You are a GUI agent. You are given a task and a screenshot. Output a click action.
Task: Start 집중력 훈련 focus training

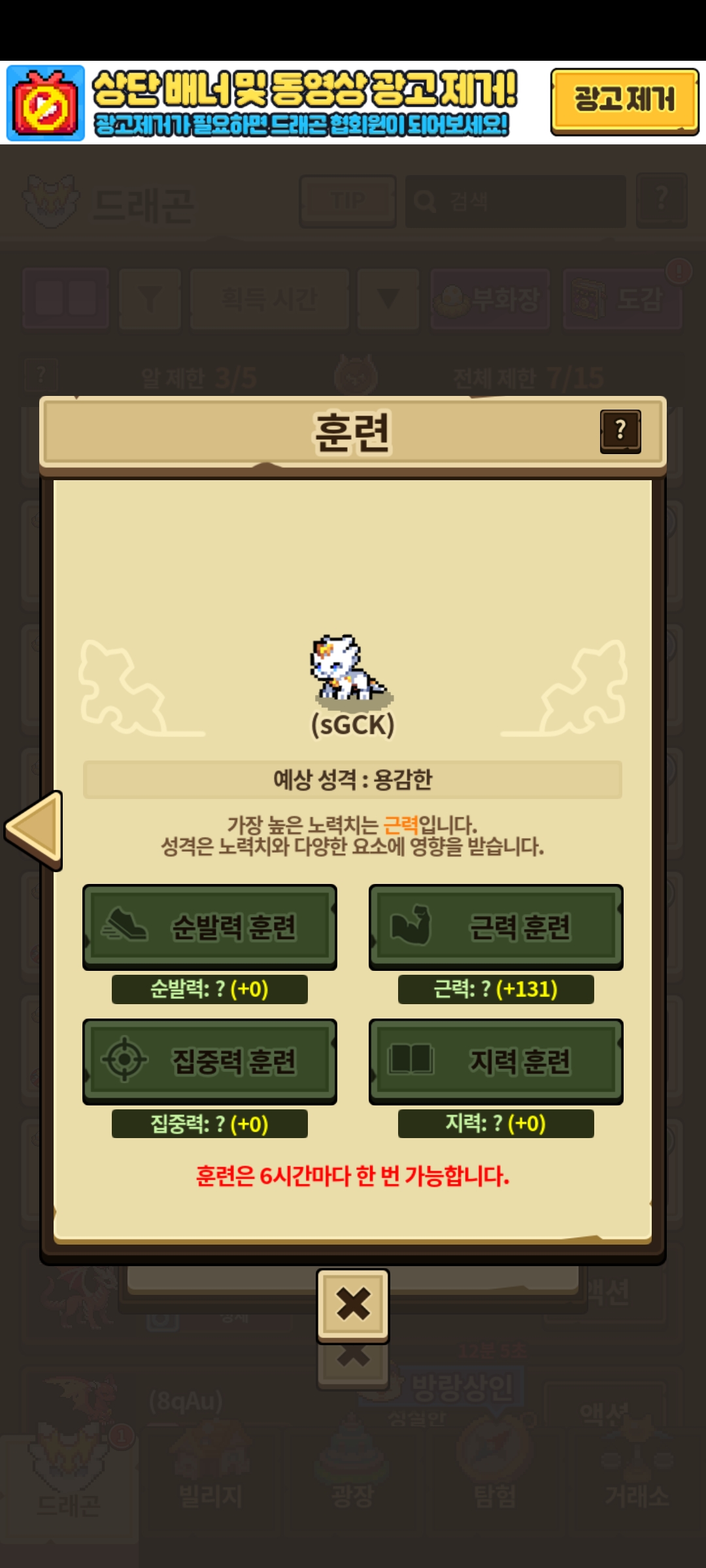(209, 1061)
